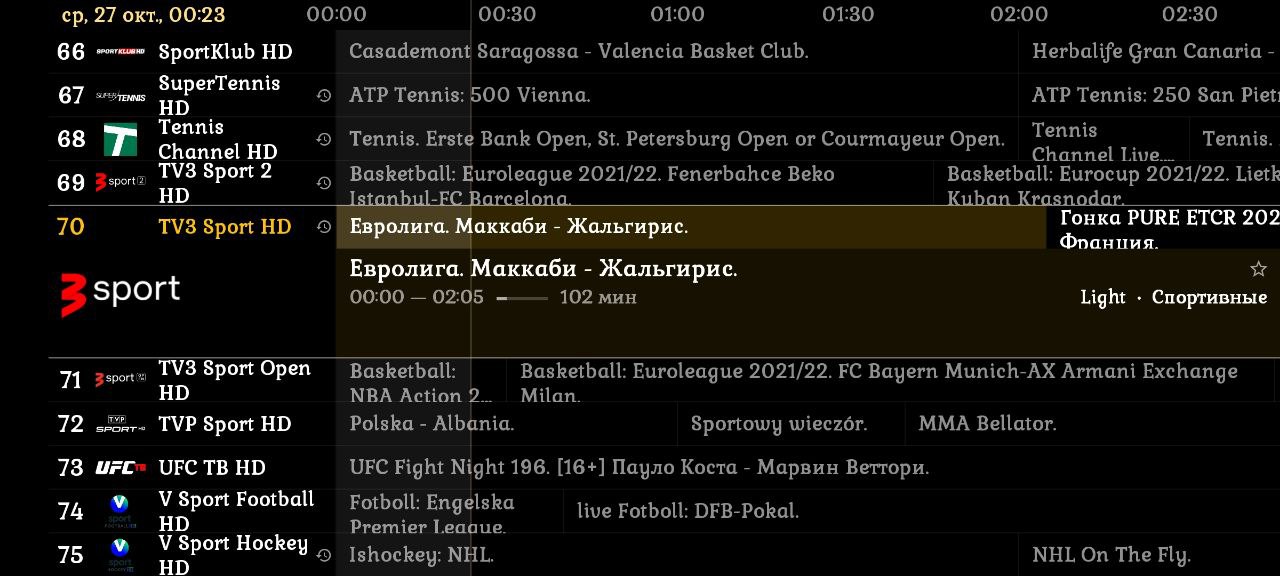Select Bayern Munich-AX Armani Exchange Milan program
Image resolution: width=1280 pixels, height=576 pixels.
[878, 381]
